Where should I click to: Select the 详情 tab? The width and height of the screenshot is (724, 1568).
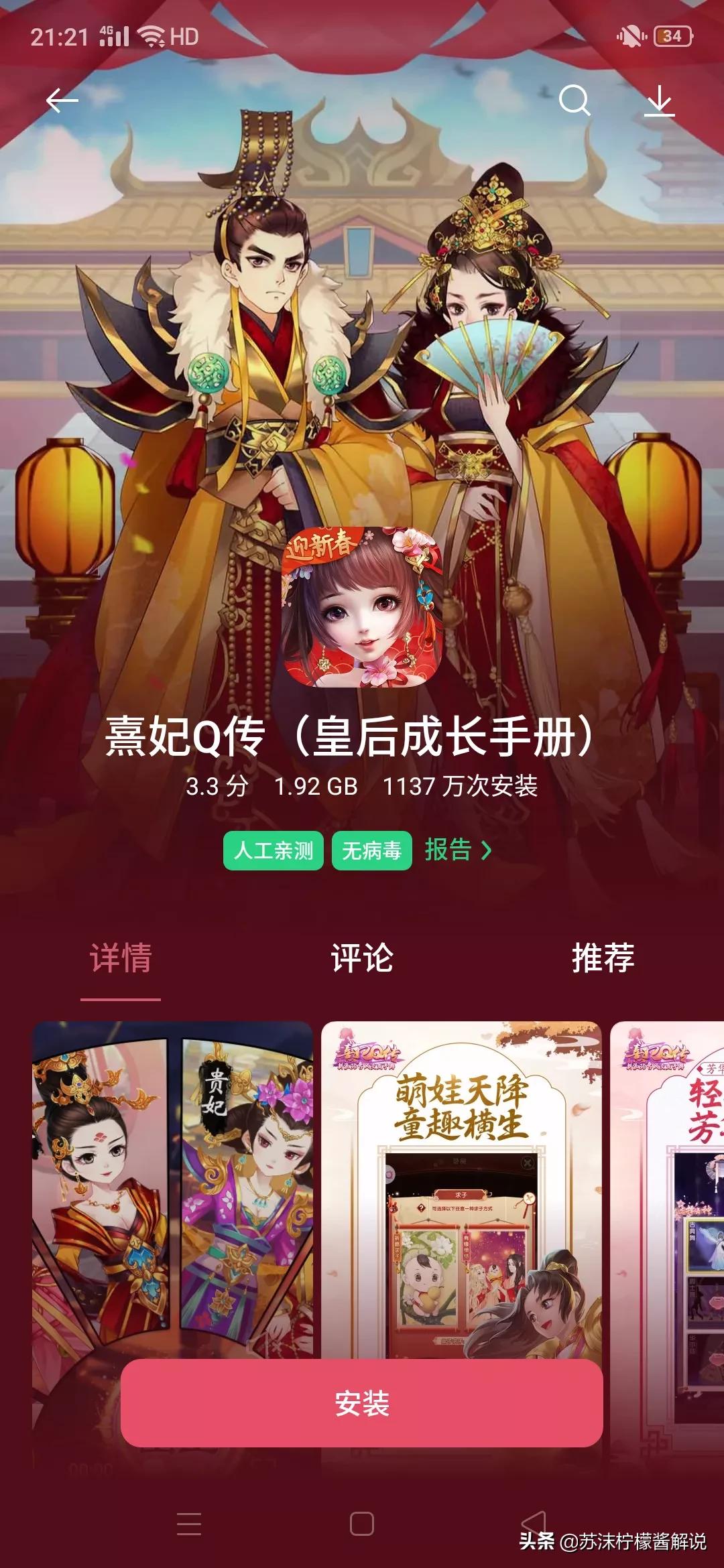click(x=121, y=958)
